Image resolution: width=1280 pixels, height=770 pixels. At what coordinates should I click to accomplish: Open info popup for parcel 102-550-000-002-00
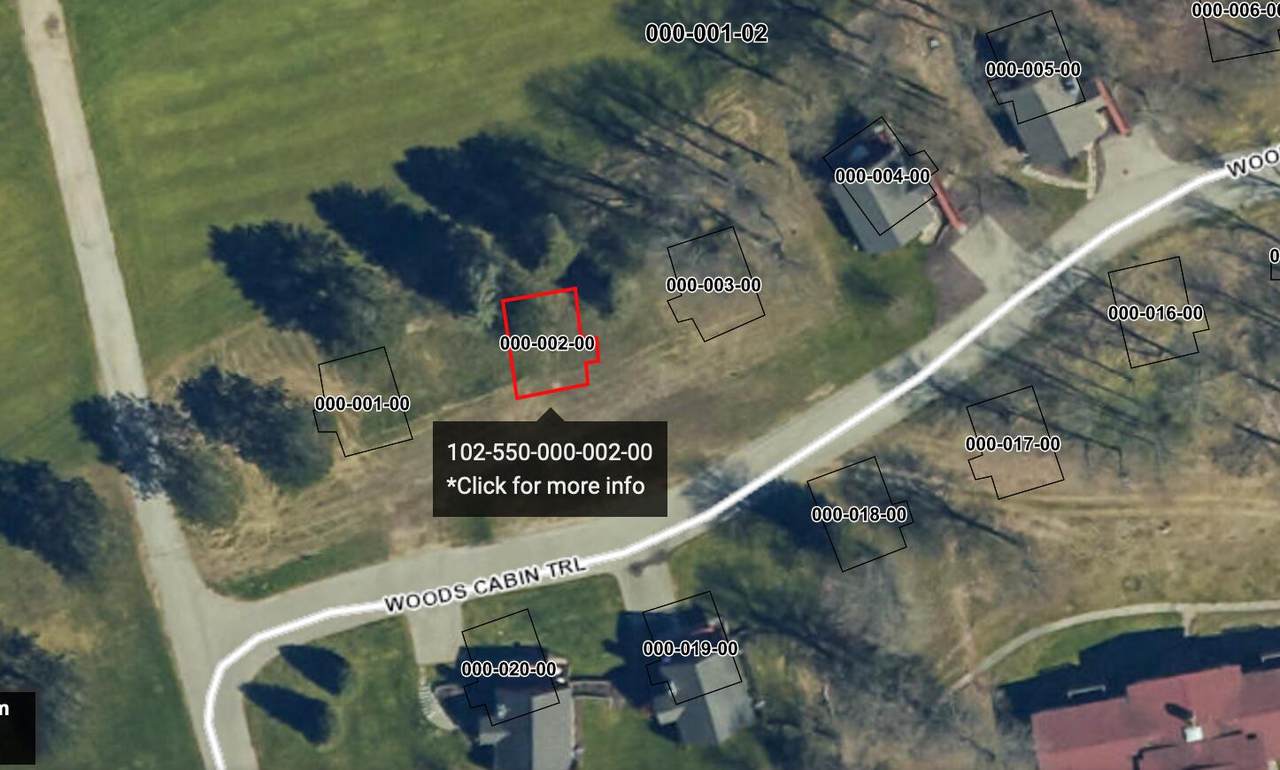click(x=549, y=469)
